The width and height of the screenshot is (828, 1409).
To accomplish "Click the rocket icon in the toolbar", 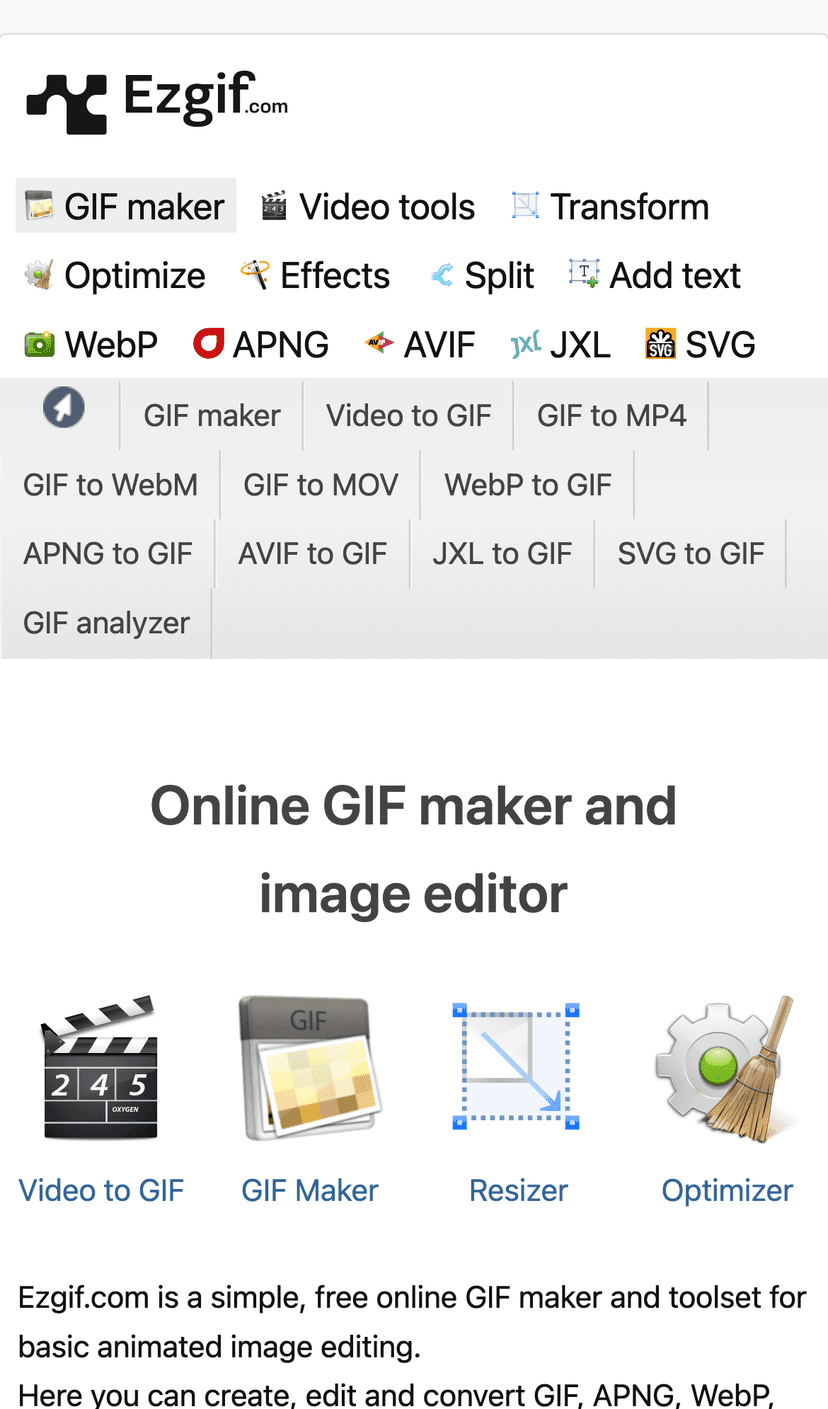I will click(x=62, y=410).
